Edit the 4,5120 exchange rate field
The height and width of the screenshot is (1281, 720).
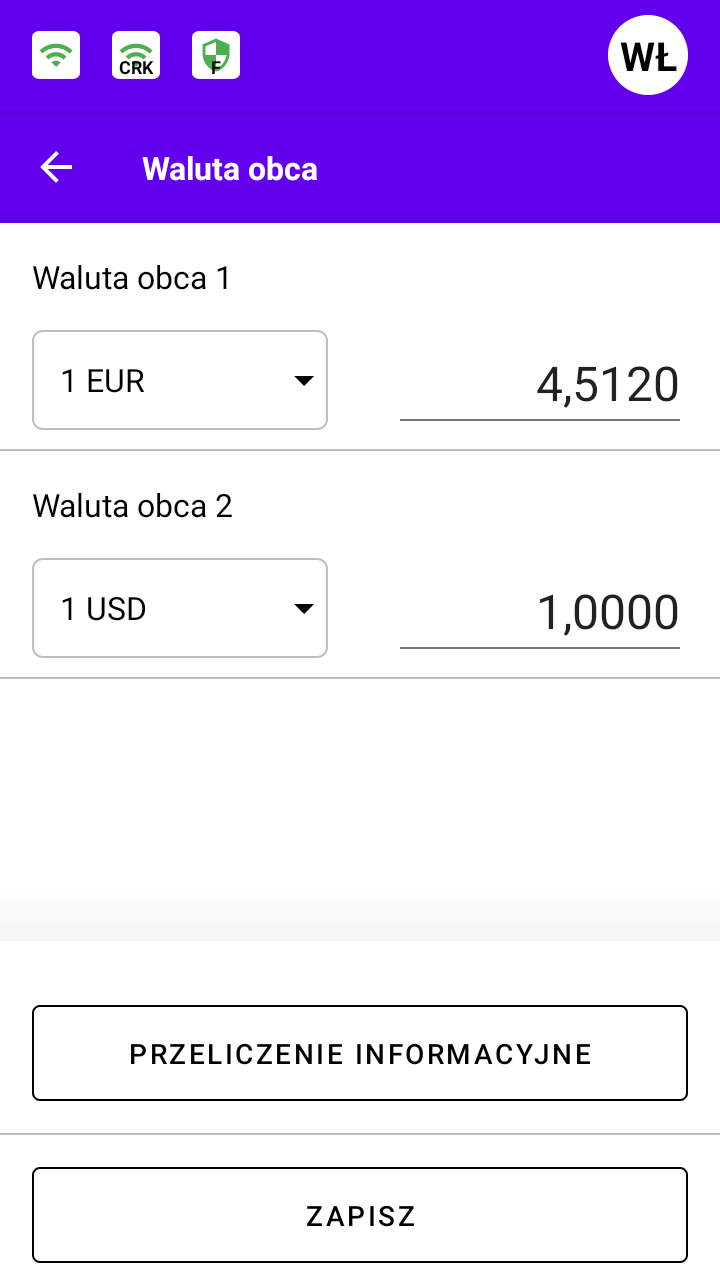click(x=540, y=385)
